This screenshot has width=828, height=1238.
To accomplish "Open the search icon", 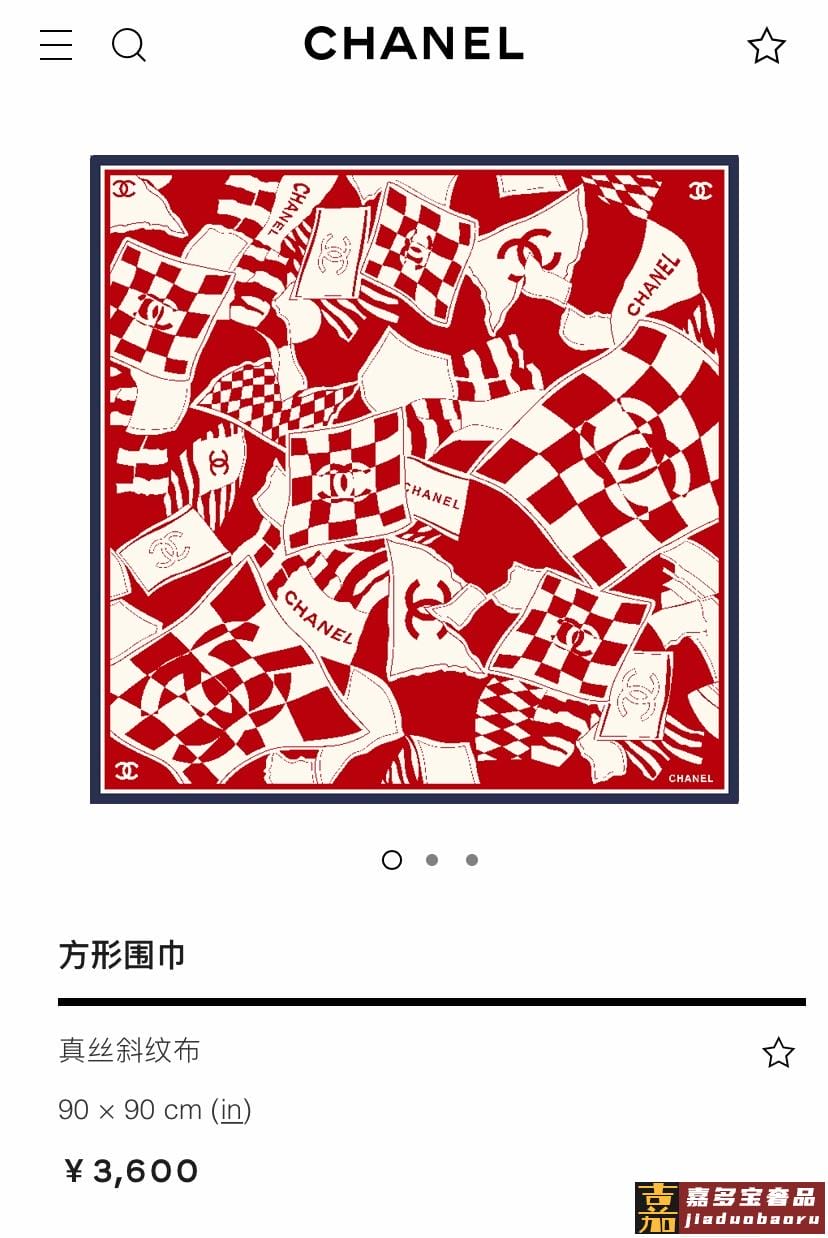I will [128, 45].
